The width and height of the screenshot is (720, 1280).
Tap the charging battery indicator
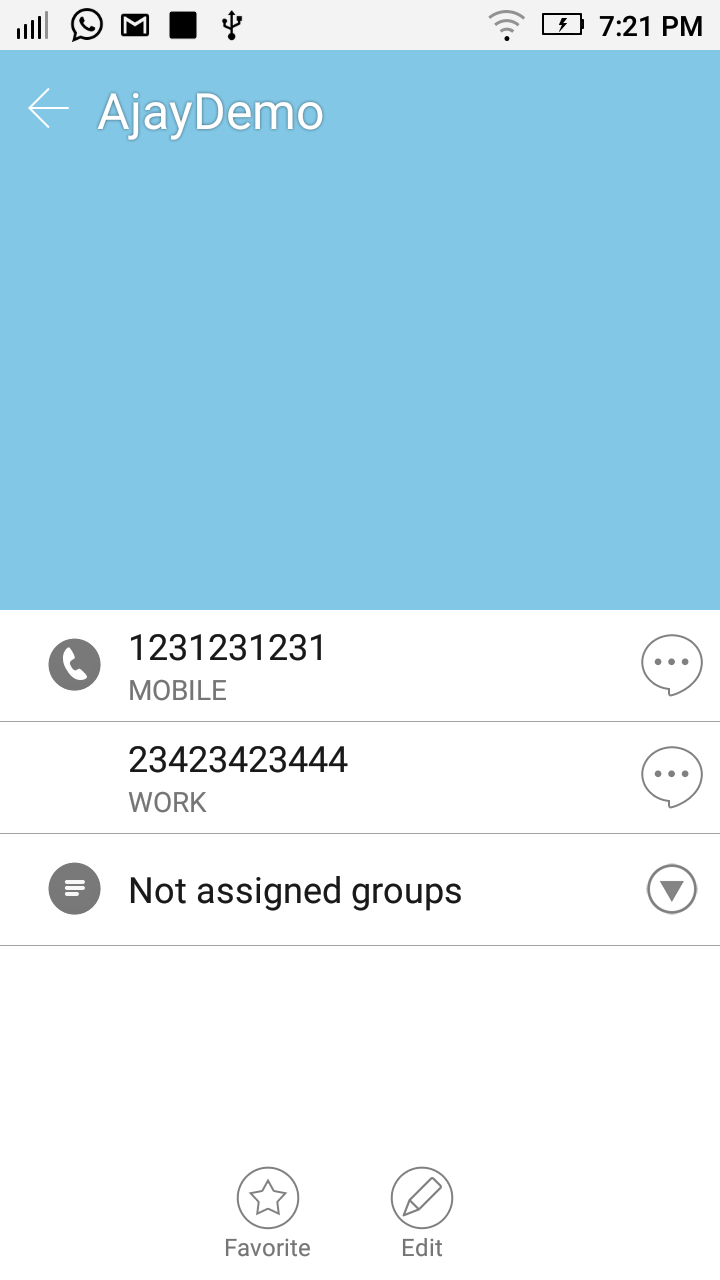[x=563, y=25]
